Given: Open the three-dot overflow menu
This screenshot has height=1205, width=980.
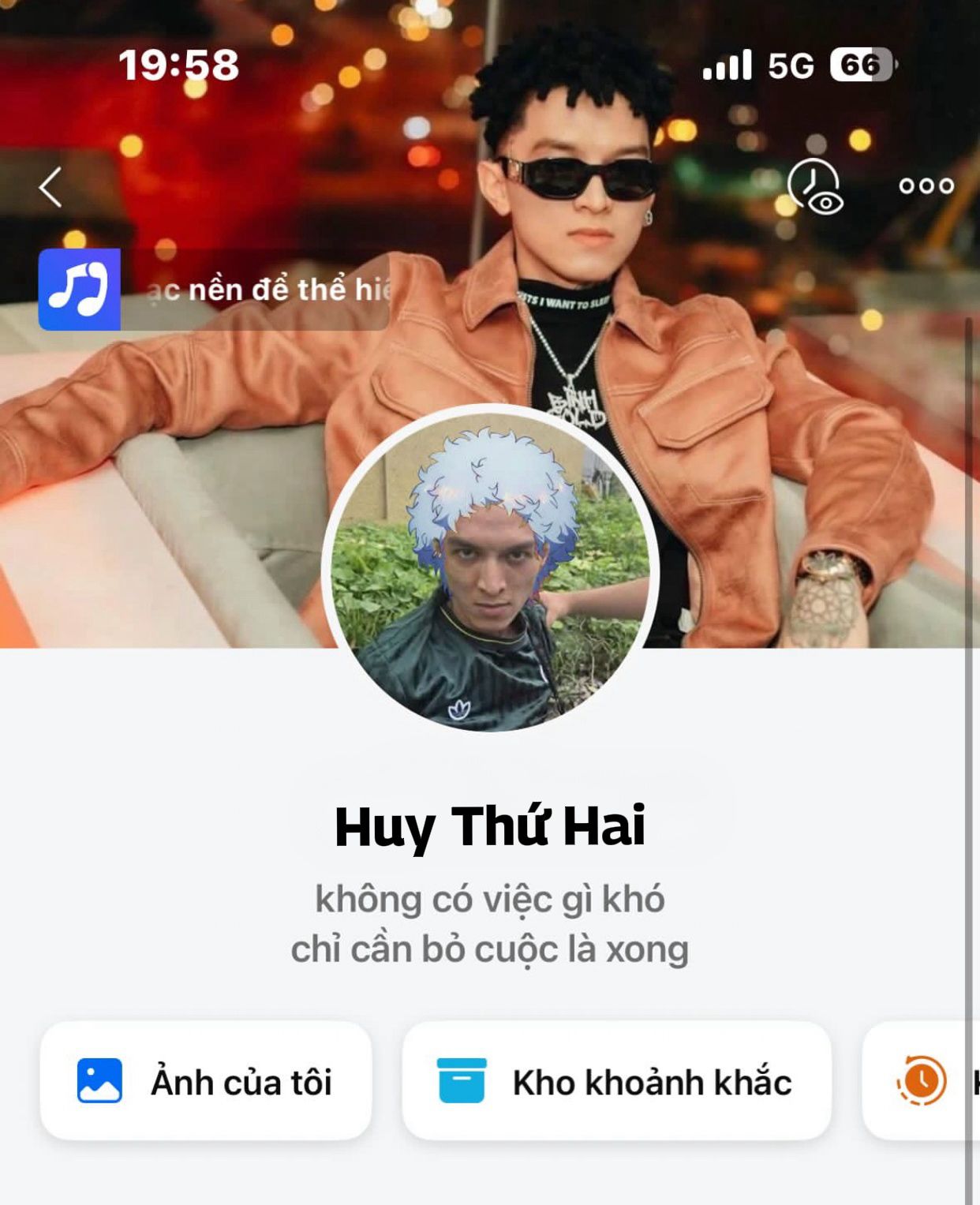Looking at the screenshot, I should pos(926,186).
